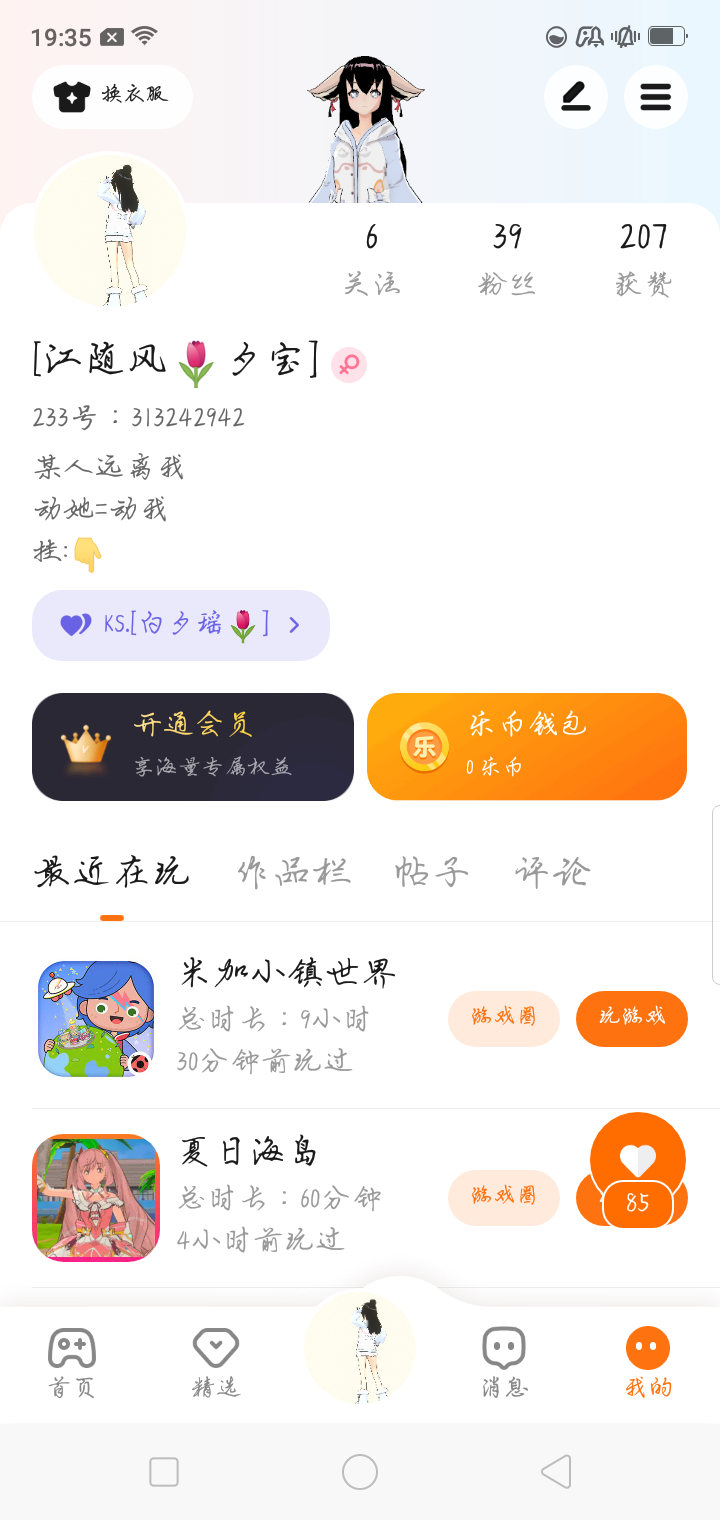This screenshot has width=720, height=1520.
Task: Open the edit profile pencil icon
Action: point(575,97)
